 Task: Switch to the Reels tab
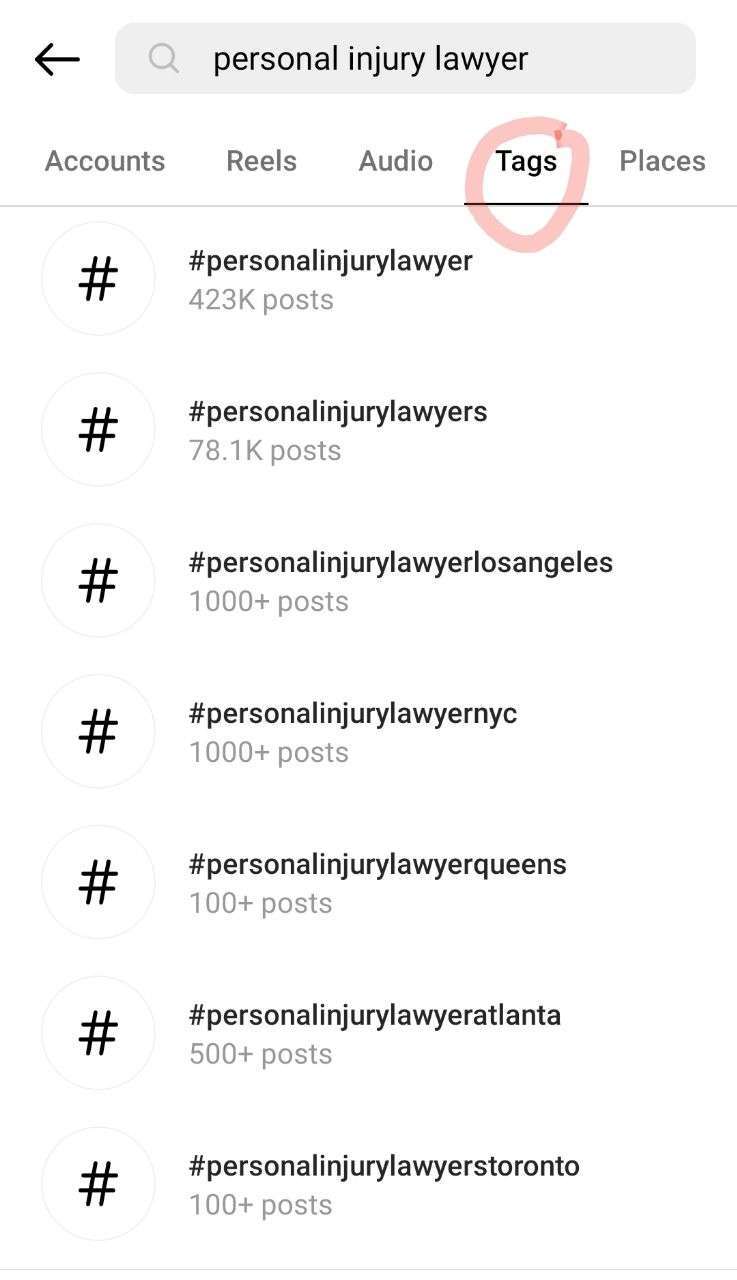[261, 161]
